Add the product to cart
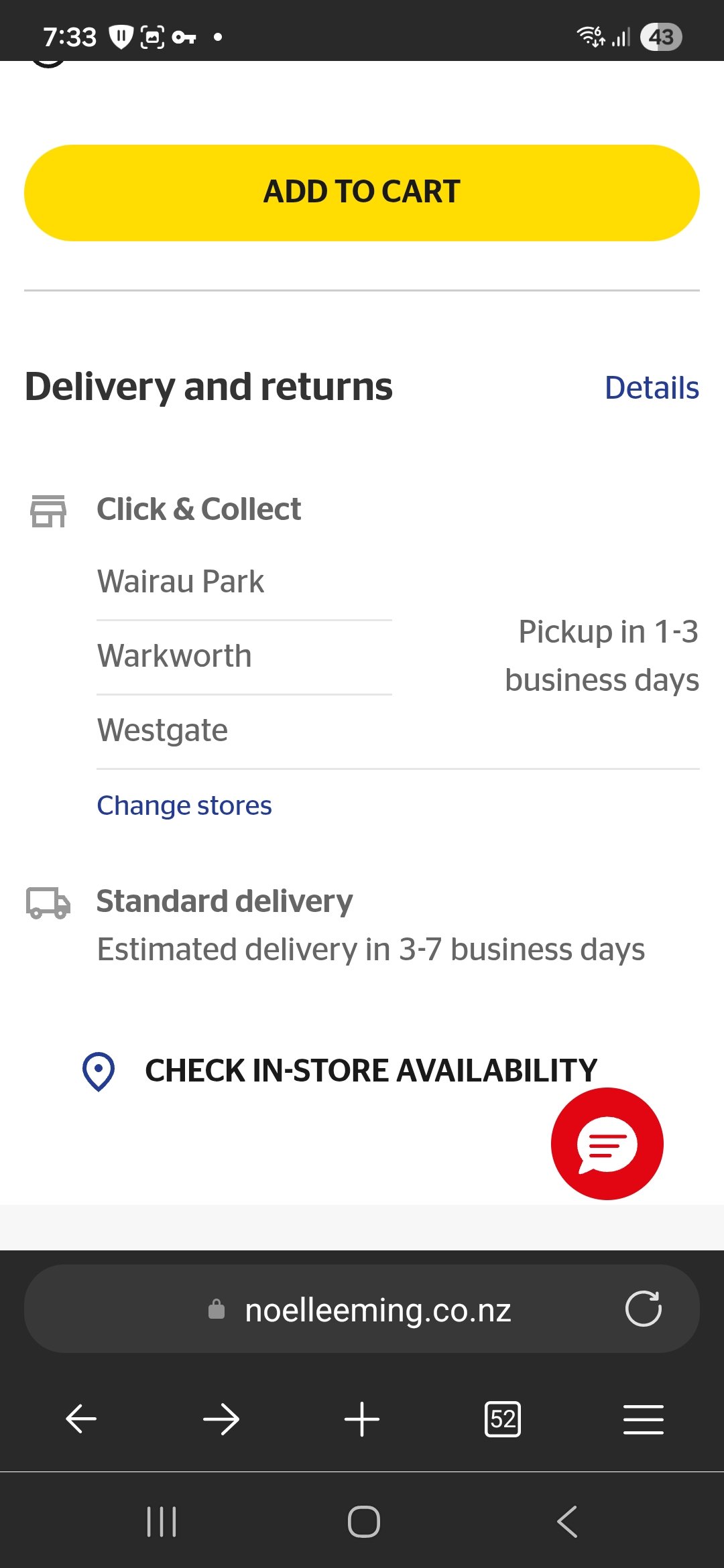Viewport: 724px width, 1568px height. click(362, 192)
